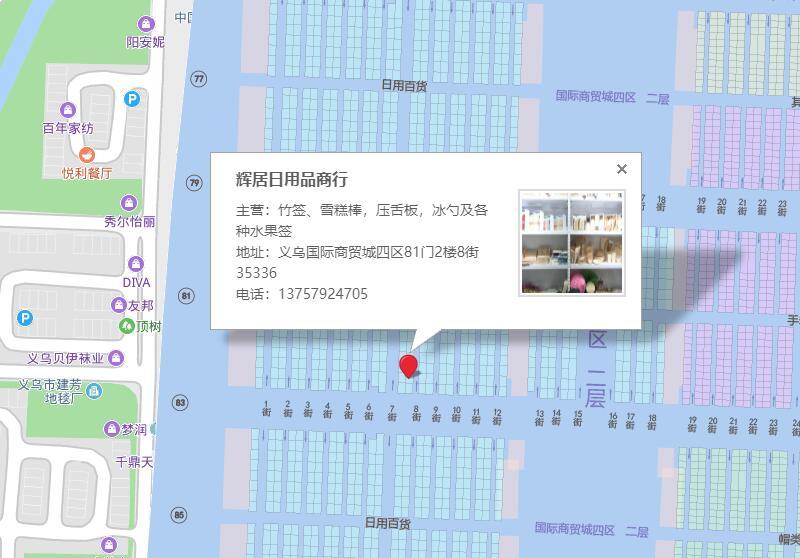Open the 友邦 shop marker
Image resolution: width=800 pixels, height=558 pixels.
[118, 306]
